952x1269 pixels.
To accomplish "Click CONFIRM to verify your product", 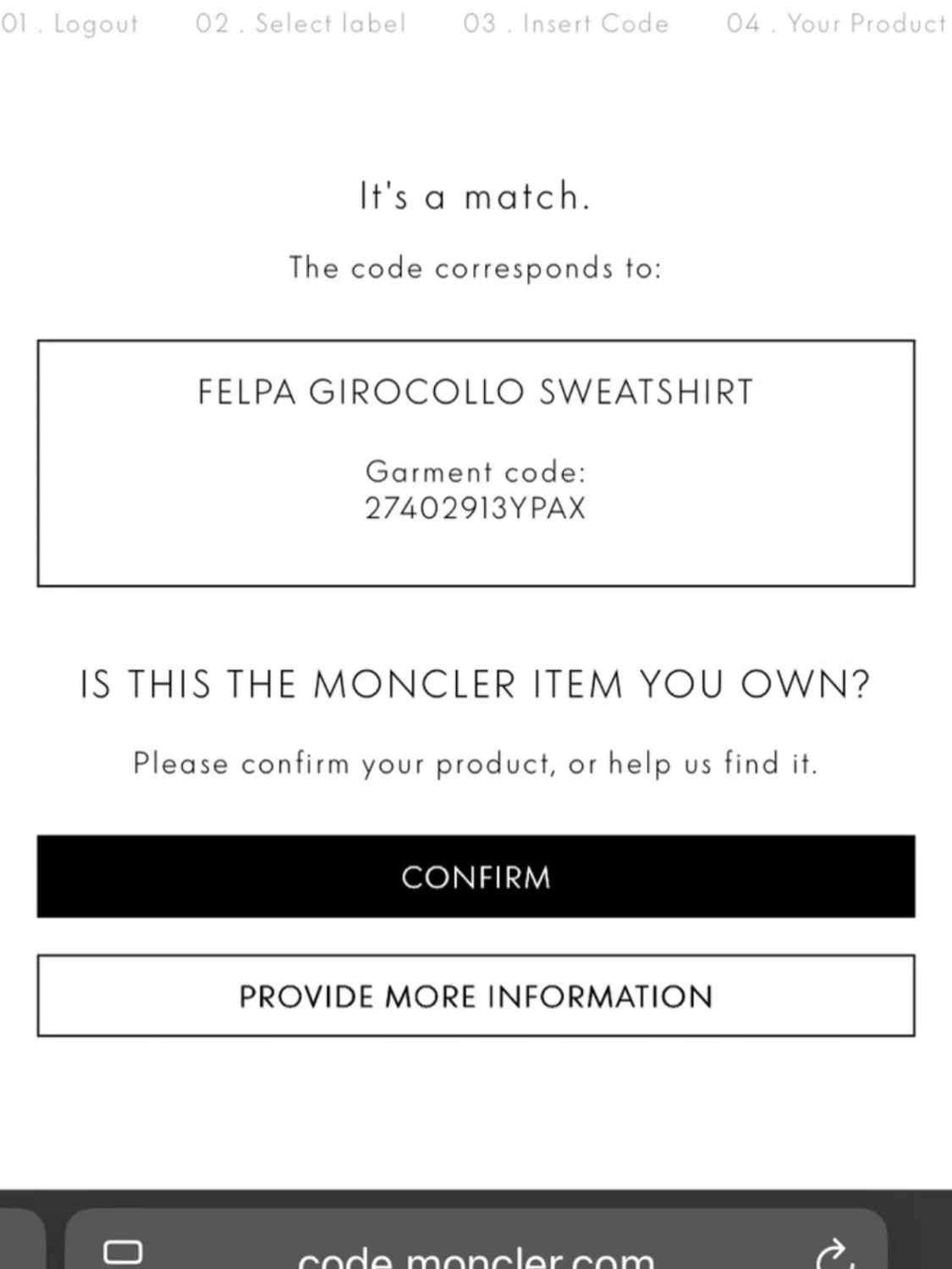I will (476, 877).
